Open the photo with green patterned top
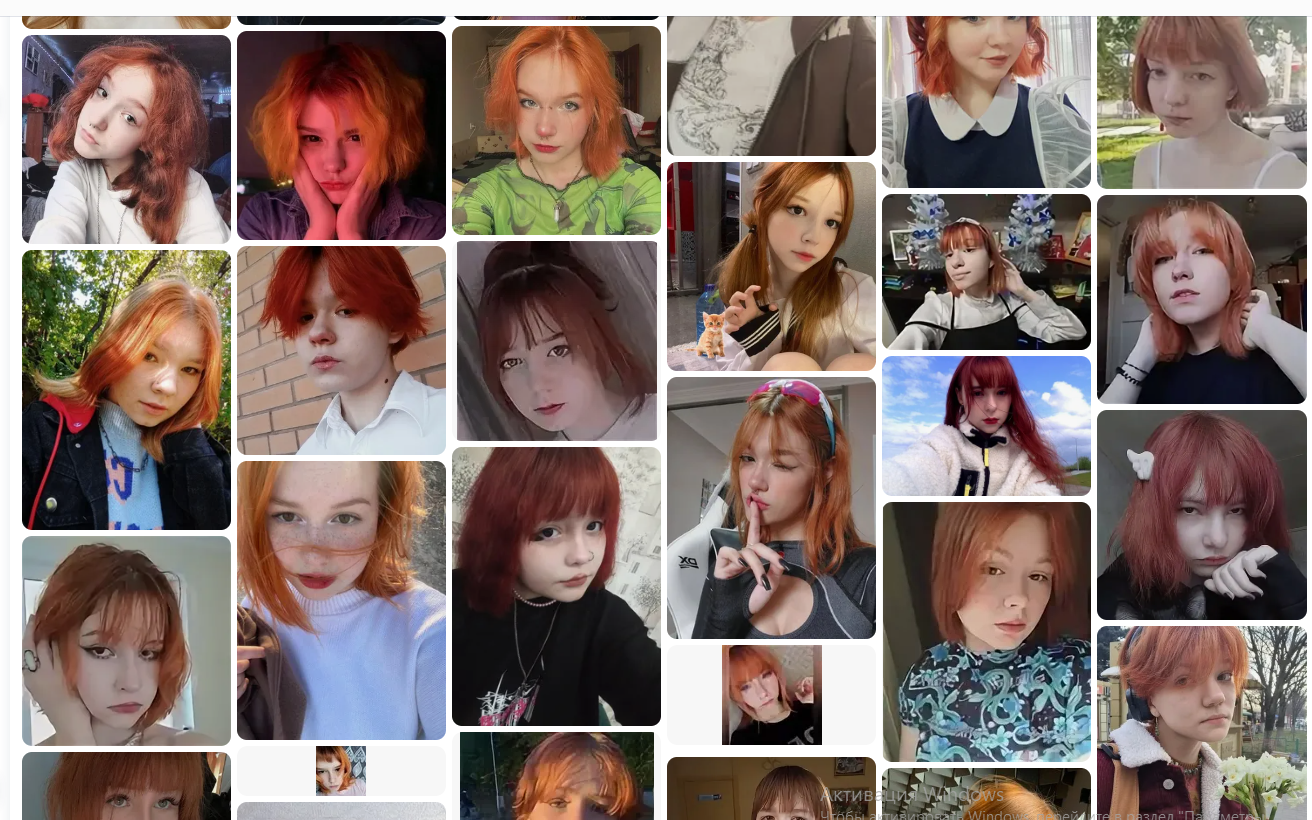 pos(556,131)
